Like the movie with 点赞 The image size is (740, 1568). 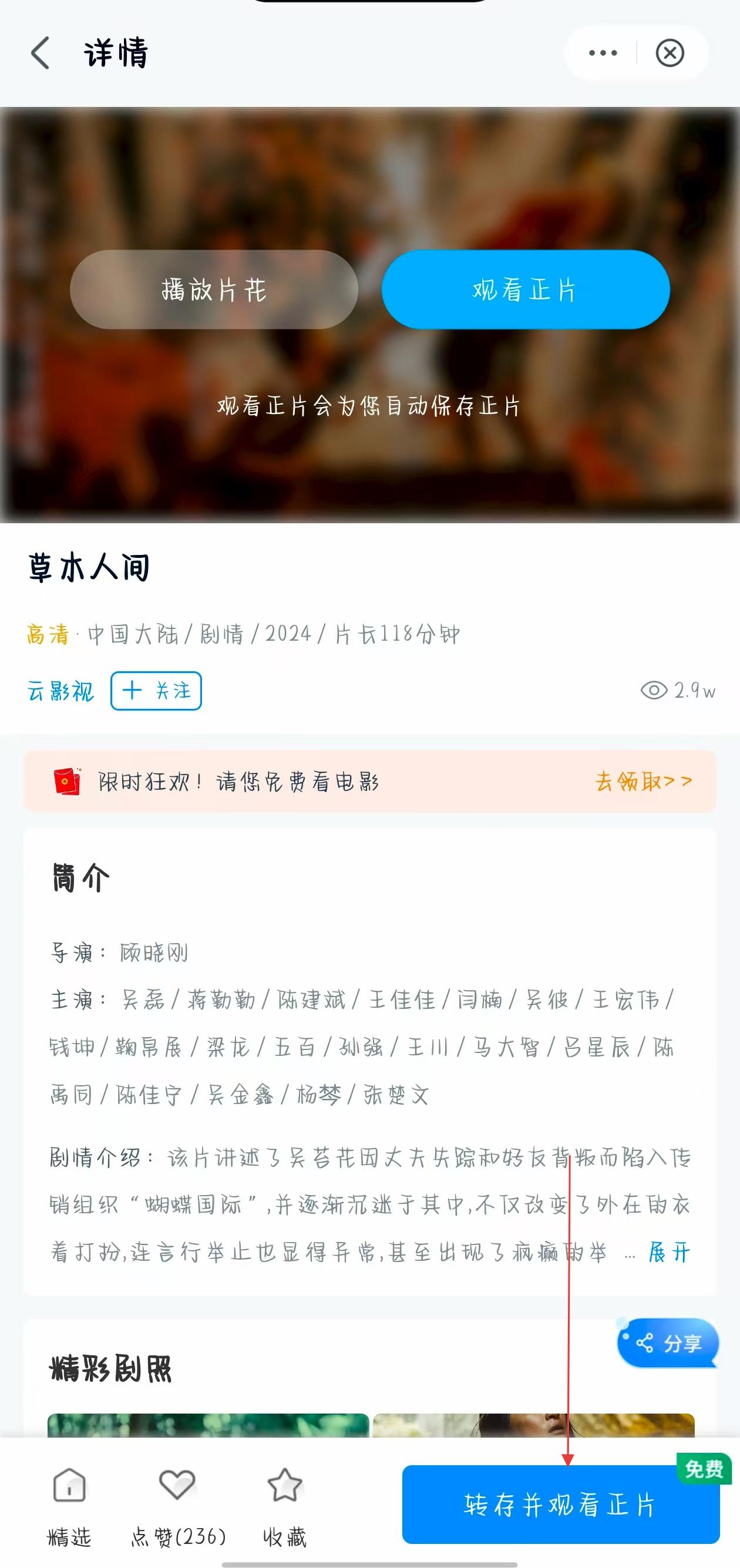pos(178,1506)
